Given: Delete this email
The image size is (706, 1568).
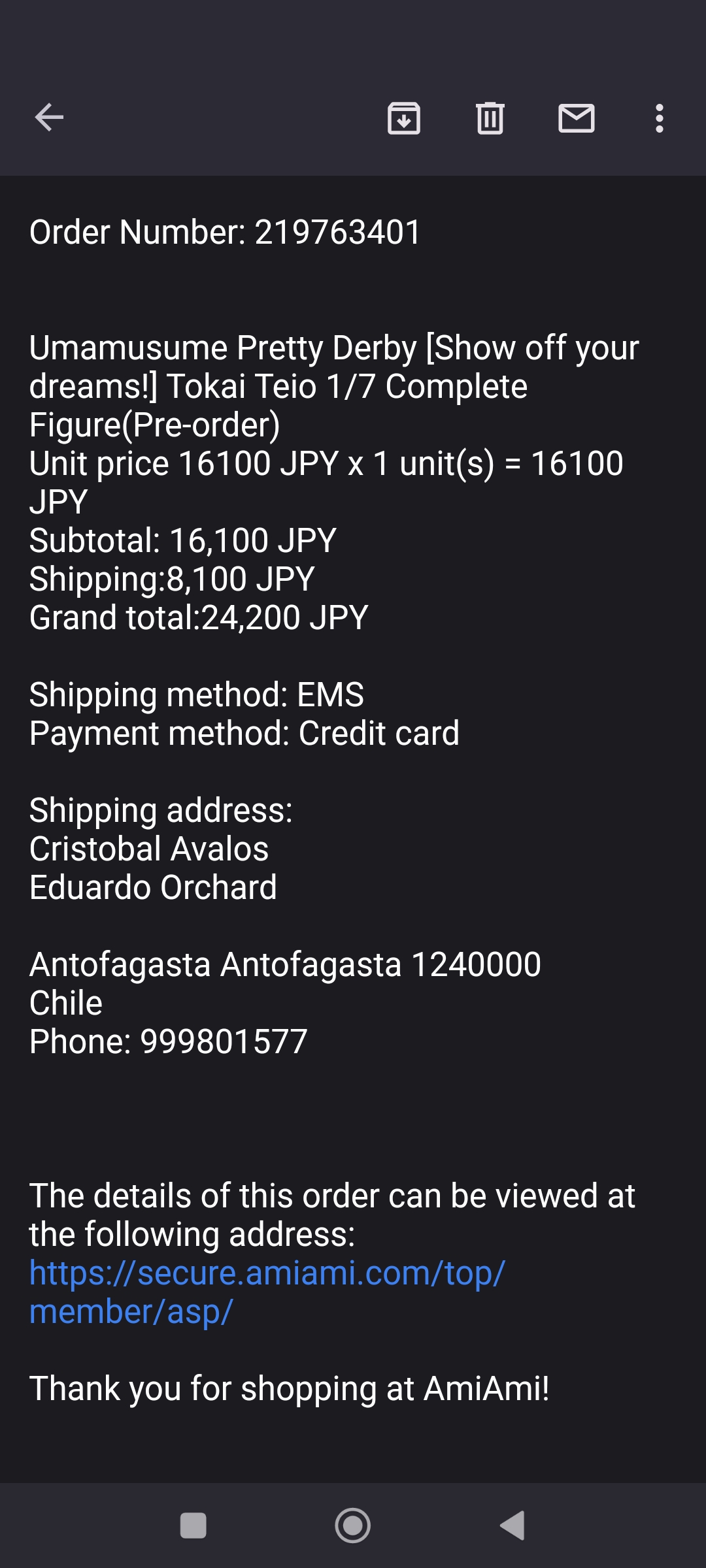Looking at the screenshot, I should tap(490, 118).
